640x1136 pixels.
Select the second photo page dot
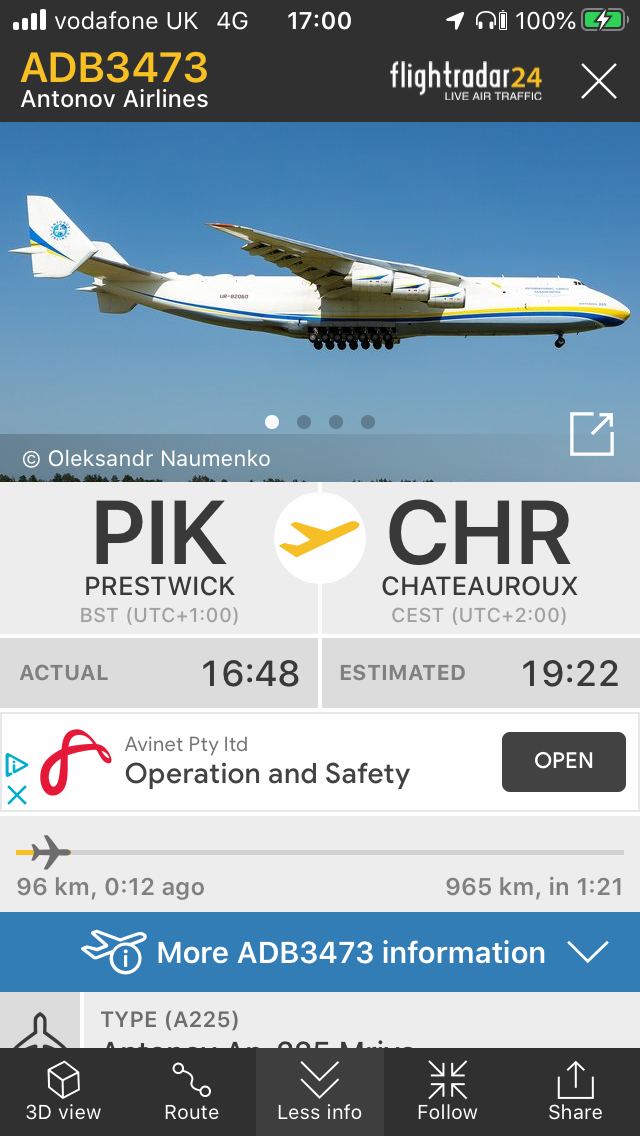coord(304,422)
